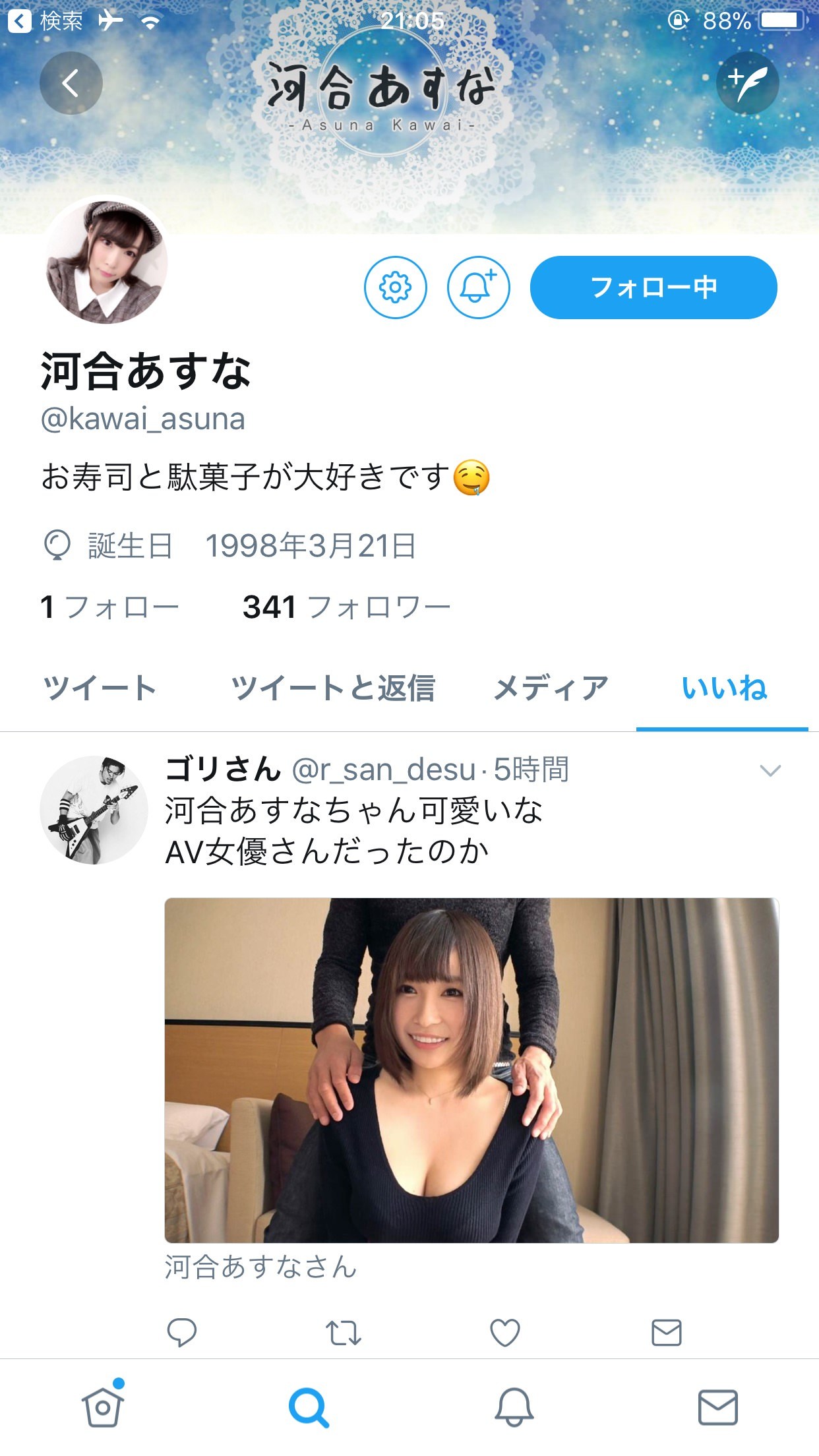Go to the Home timeline tab
Screen dimensions: 819x1456
pyautogui.click(x=103, y=1407)
